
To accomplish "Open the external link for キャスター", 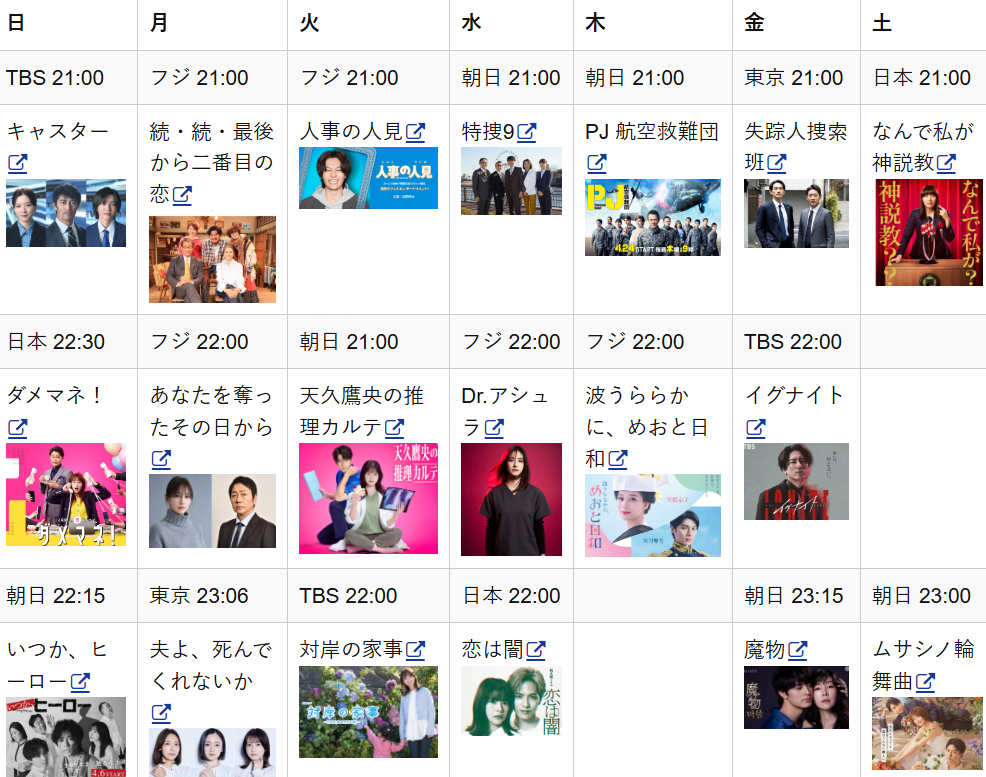I will tap(17, 162).
